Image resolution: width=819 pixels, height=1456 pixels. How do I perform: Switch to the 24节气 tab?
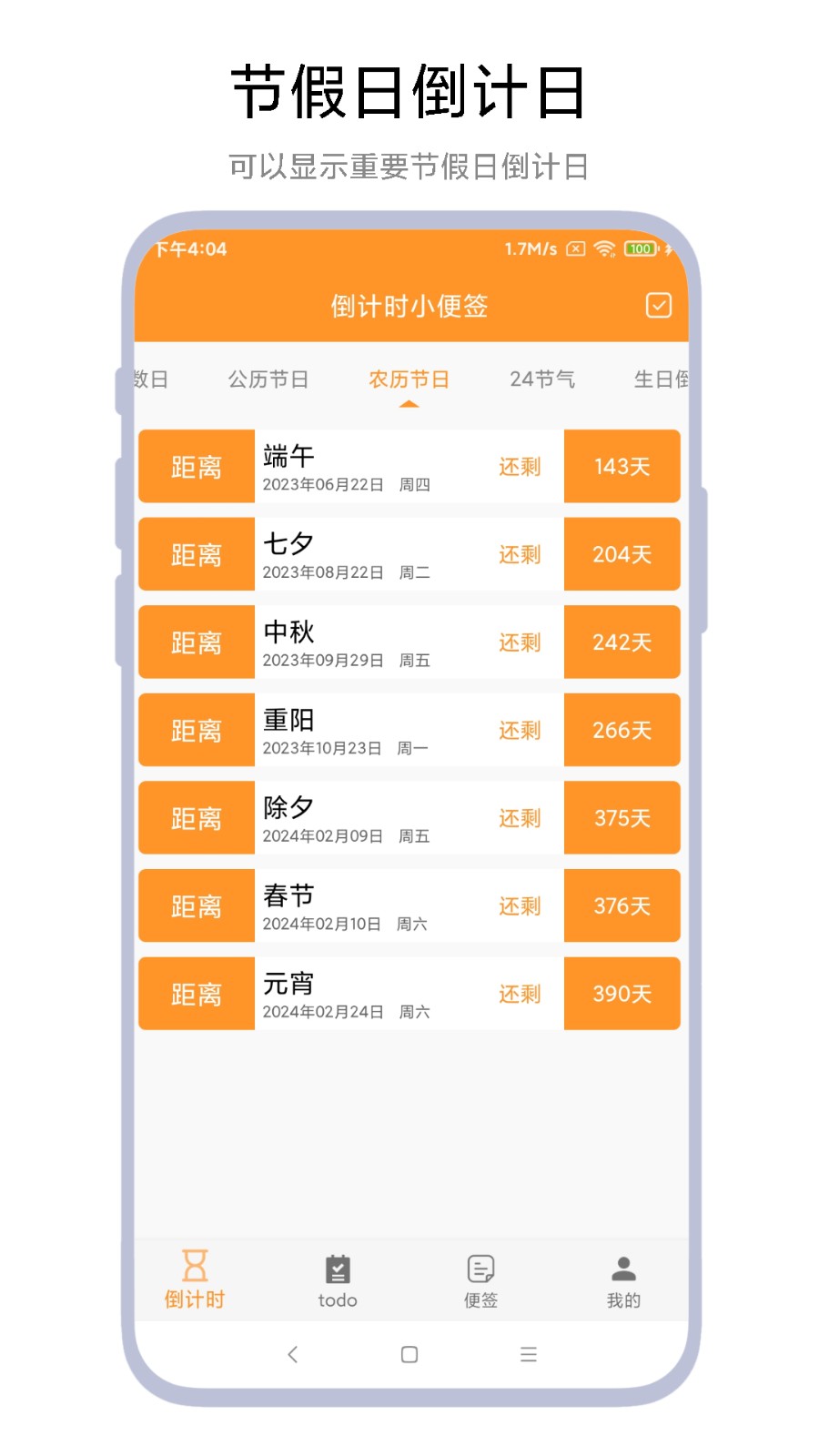point(542,379)
